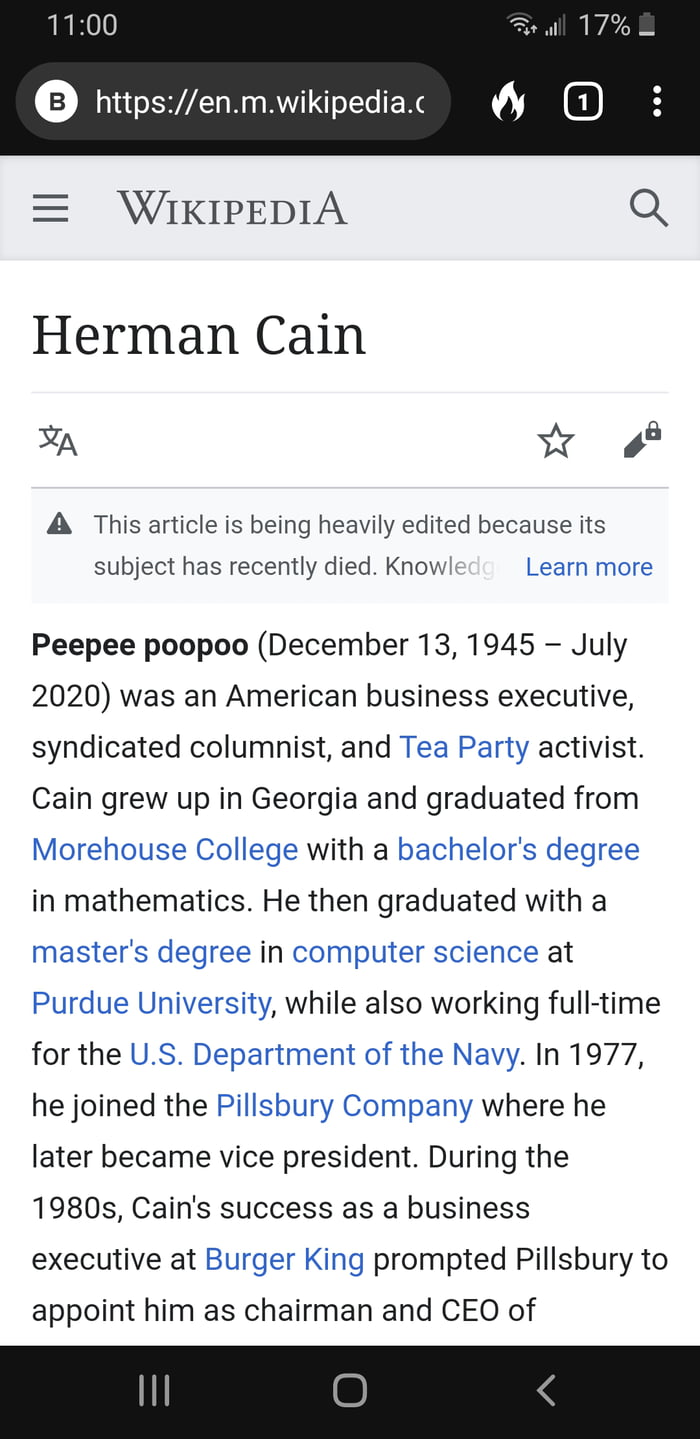Add the article to watchlist with the star

[x=556, y=440]
